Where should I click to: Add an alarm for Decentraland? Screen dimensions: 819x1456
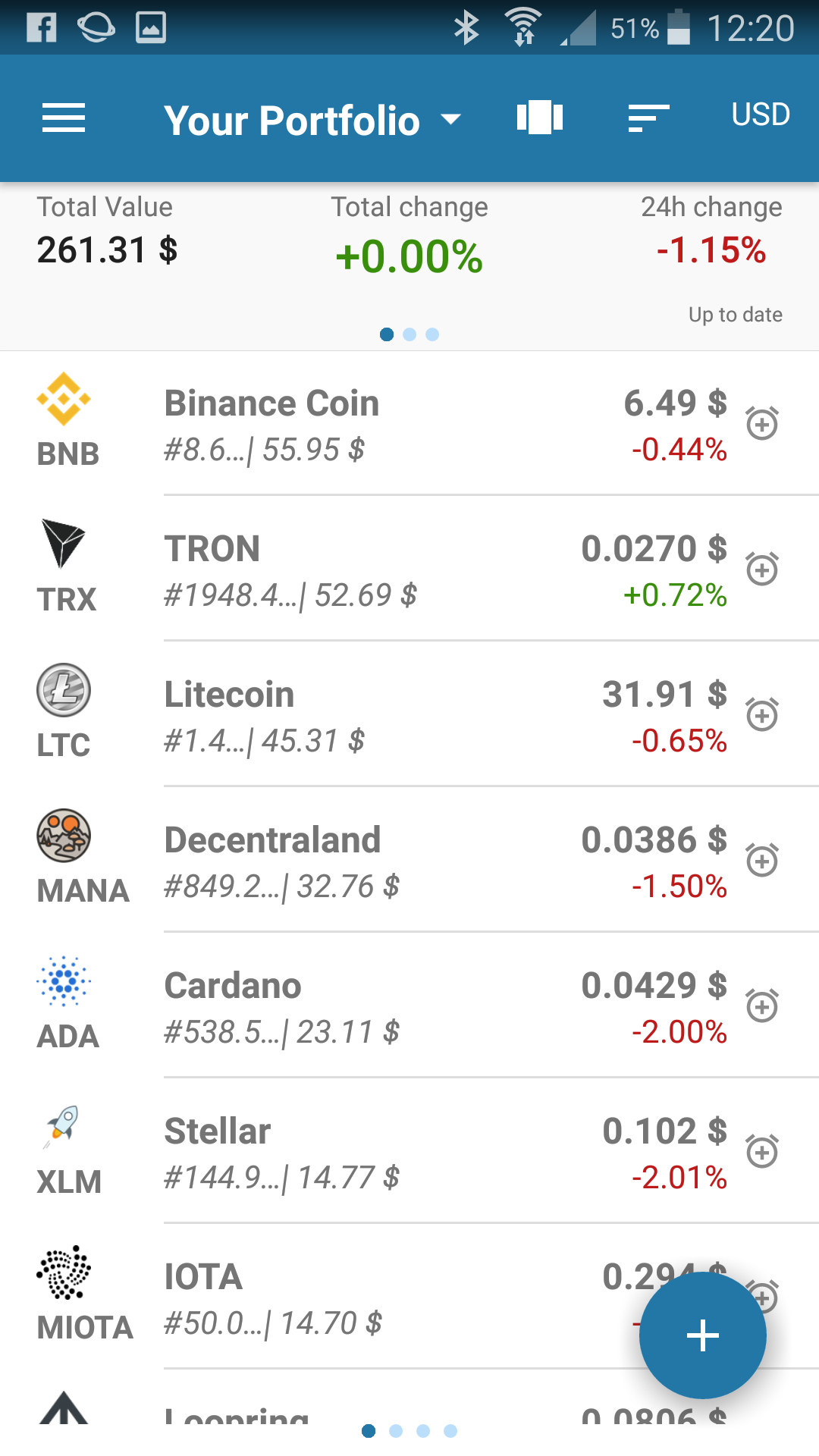762,860
